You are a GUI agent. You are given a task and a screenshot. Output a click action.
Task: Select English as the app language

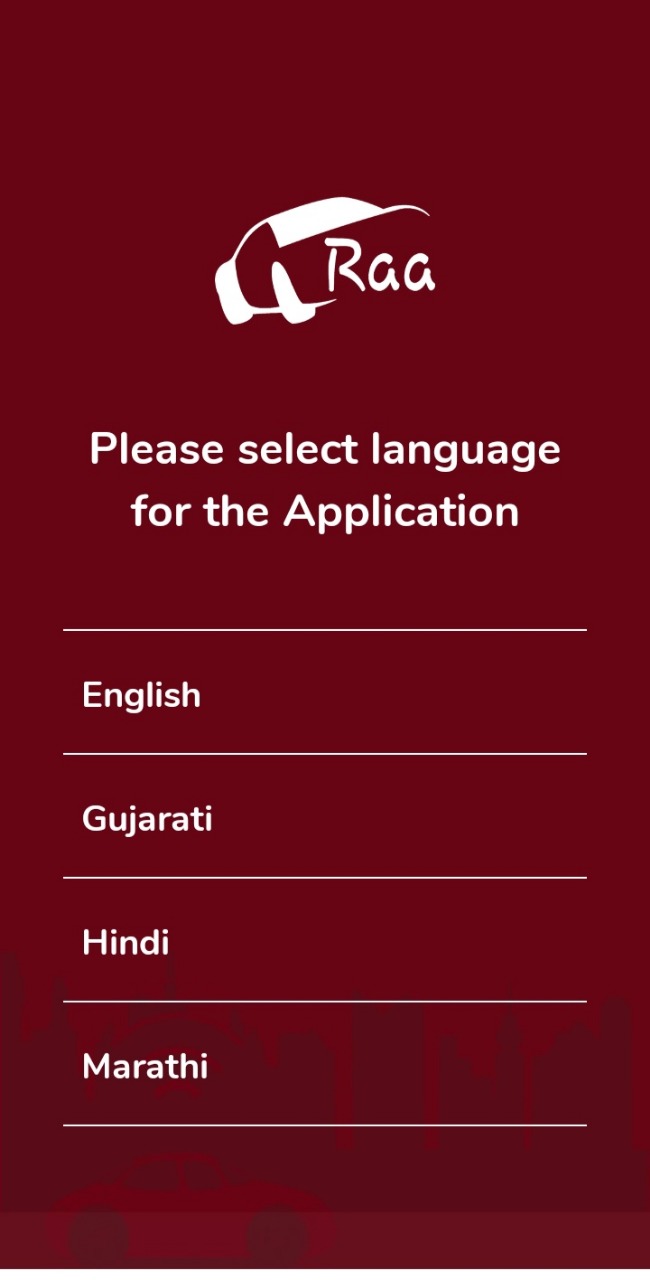pos(324,692)
